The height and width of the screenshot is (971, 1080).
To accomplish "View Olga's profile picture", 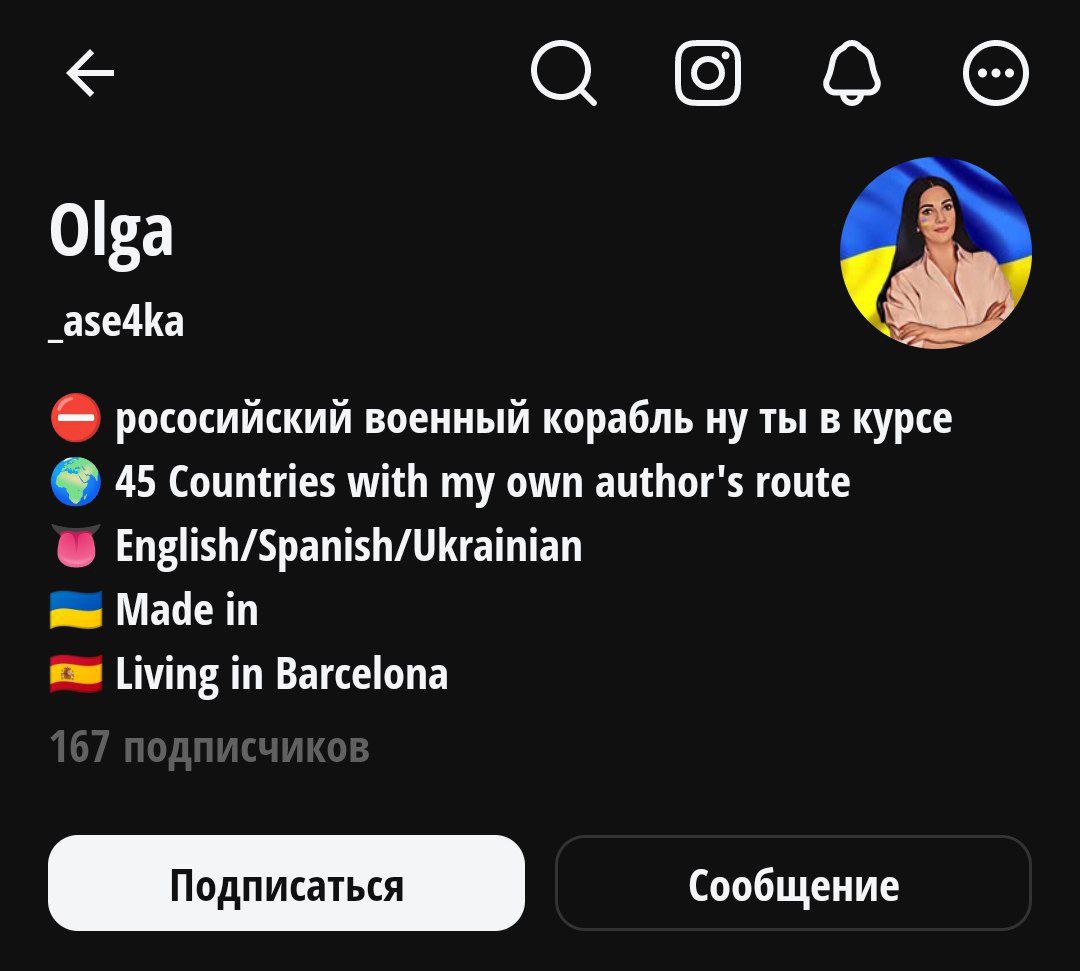I will click(x=935, y=253).
